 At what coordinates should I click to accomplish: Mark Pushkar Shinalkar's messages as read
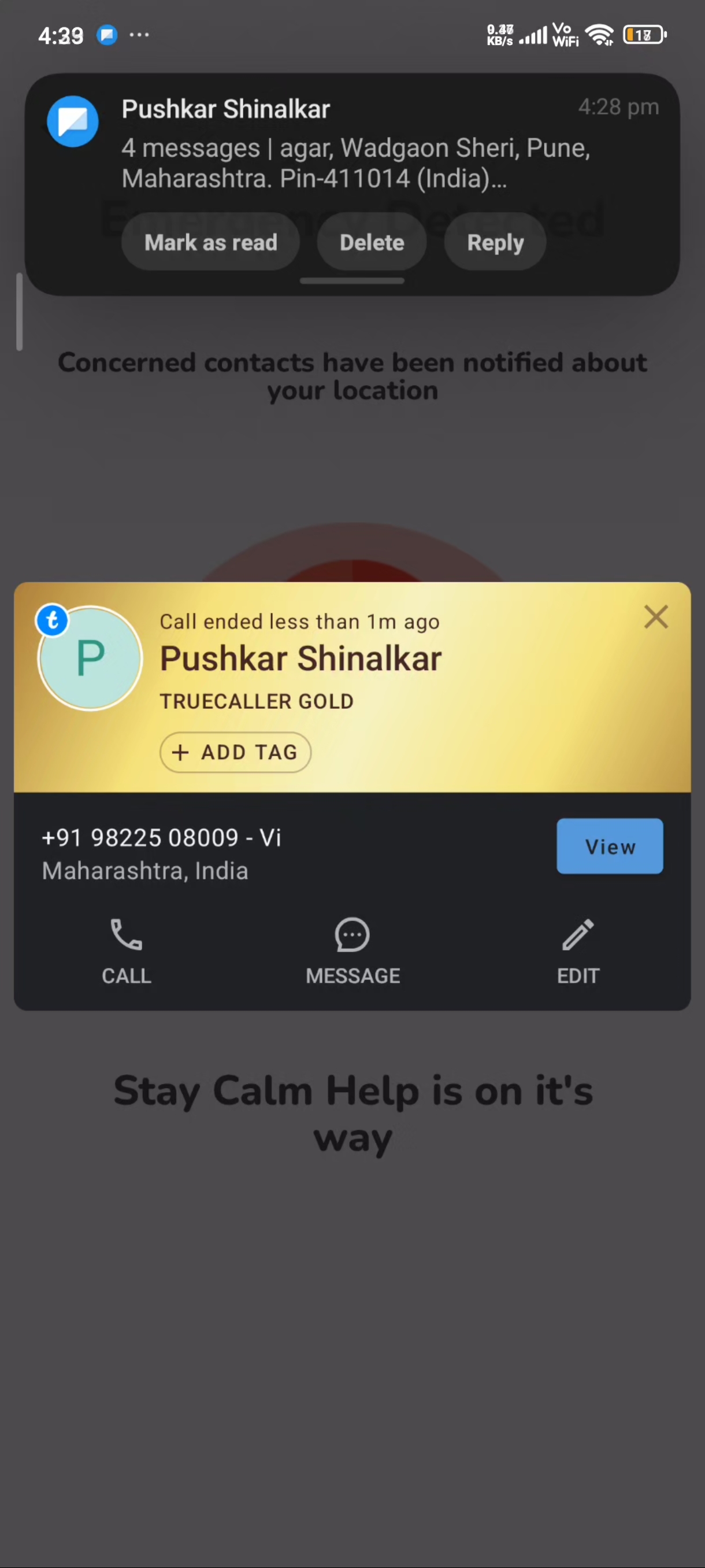tap(210, 242)
